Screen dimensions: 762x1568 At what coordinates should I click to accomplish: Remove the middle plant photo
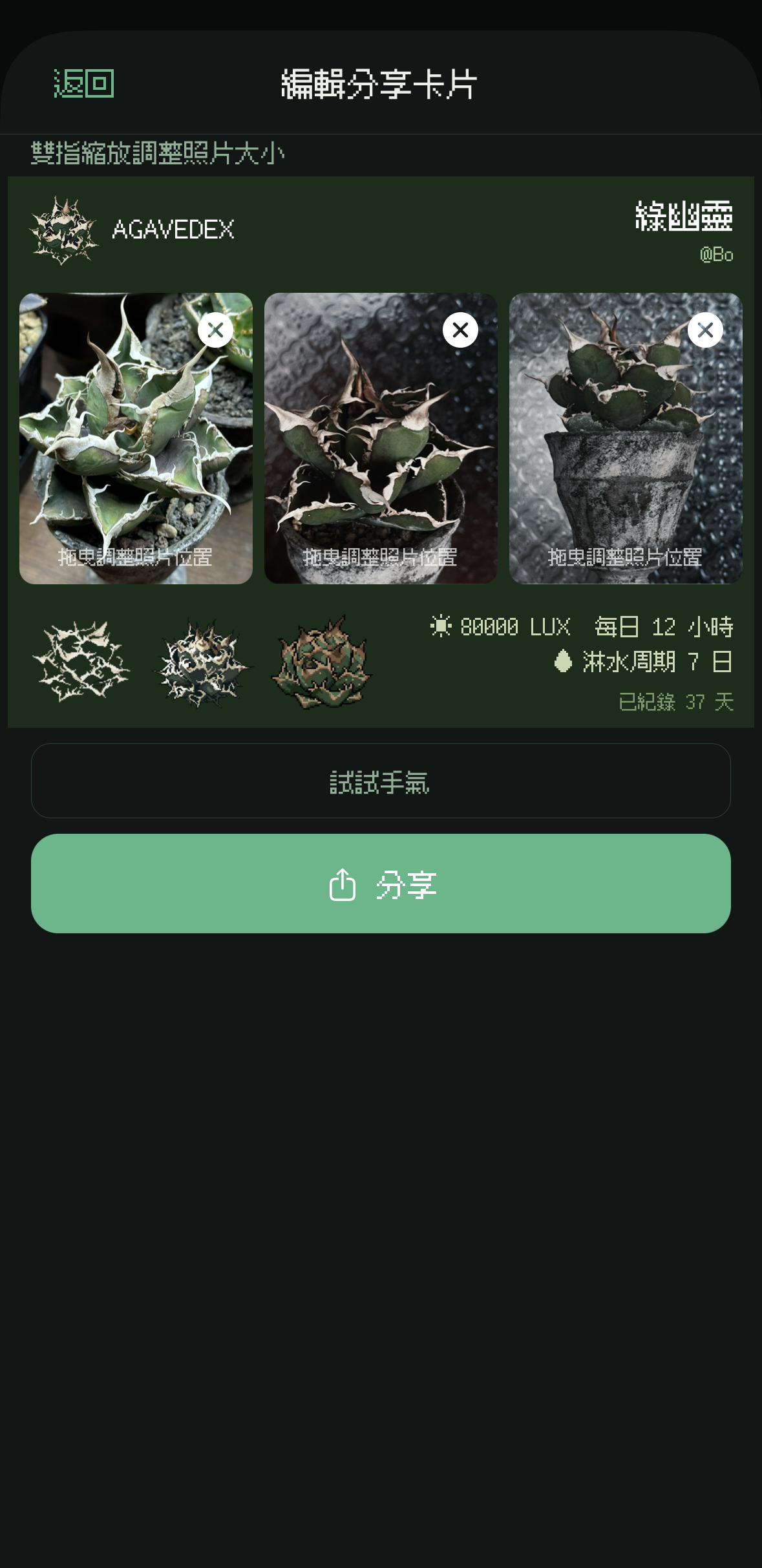(x=460, y=330)
